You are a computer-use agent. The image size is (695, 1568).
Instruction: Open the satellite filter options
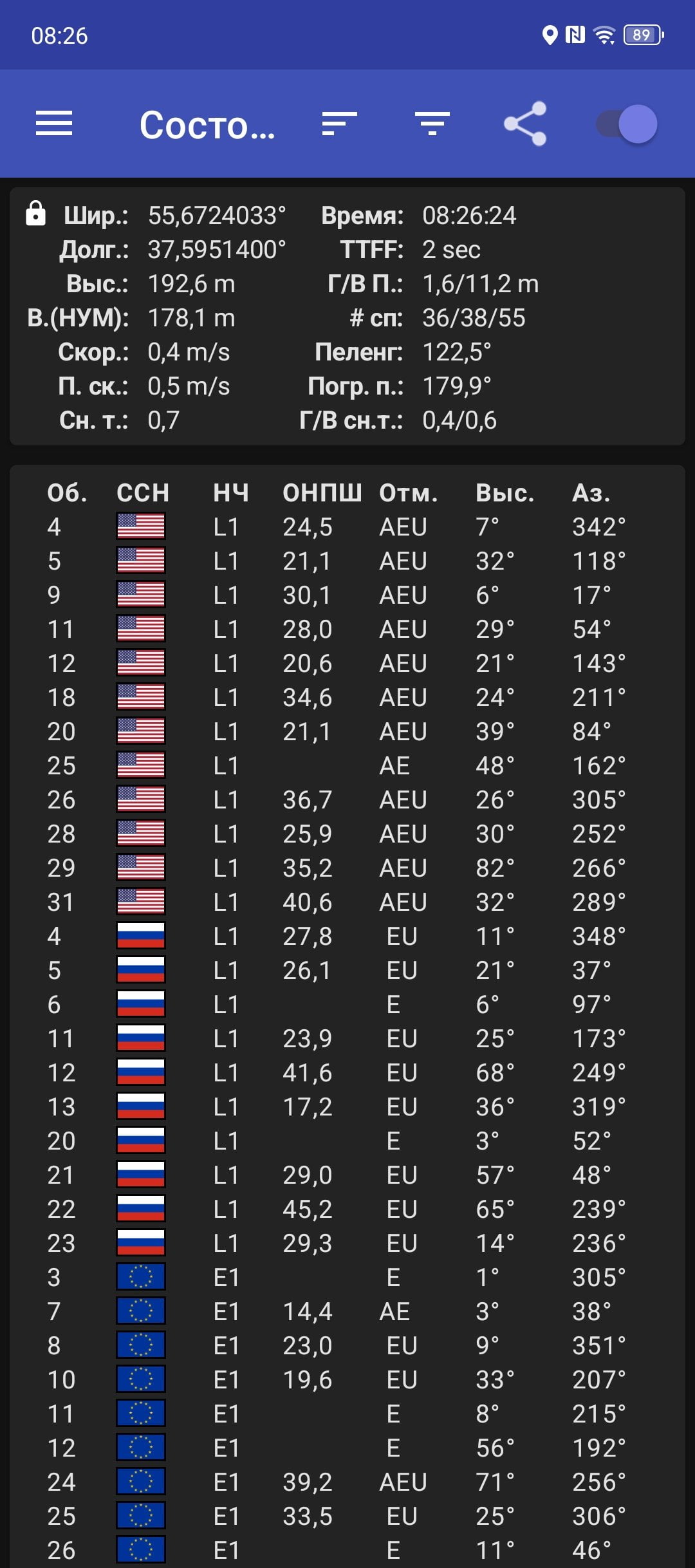(x=432, y=124)
